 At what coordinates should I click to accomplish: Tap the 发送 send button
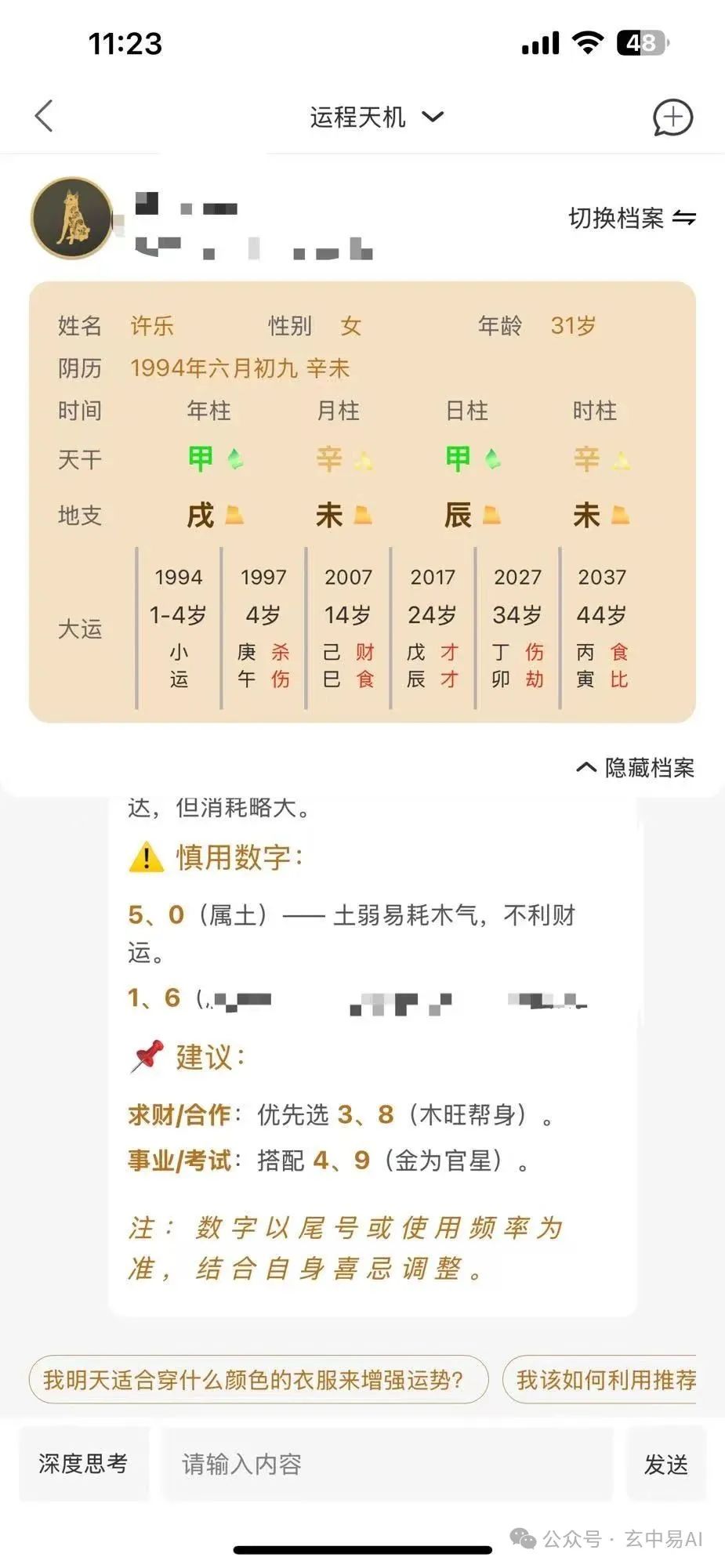665,1463
